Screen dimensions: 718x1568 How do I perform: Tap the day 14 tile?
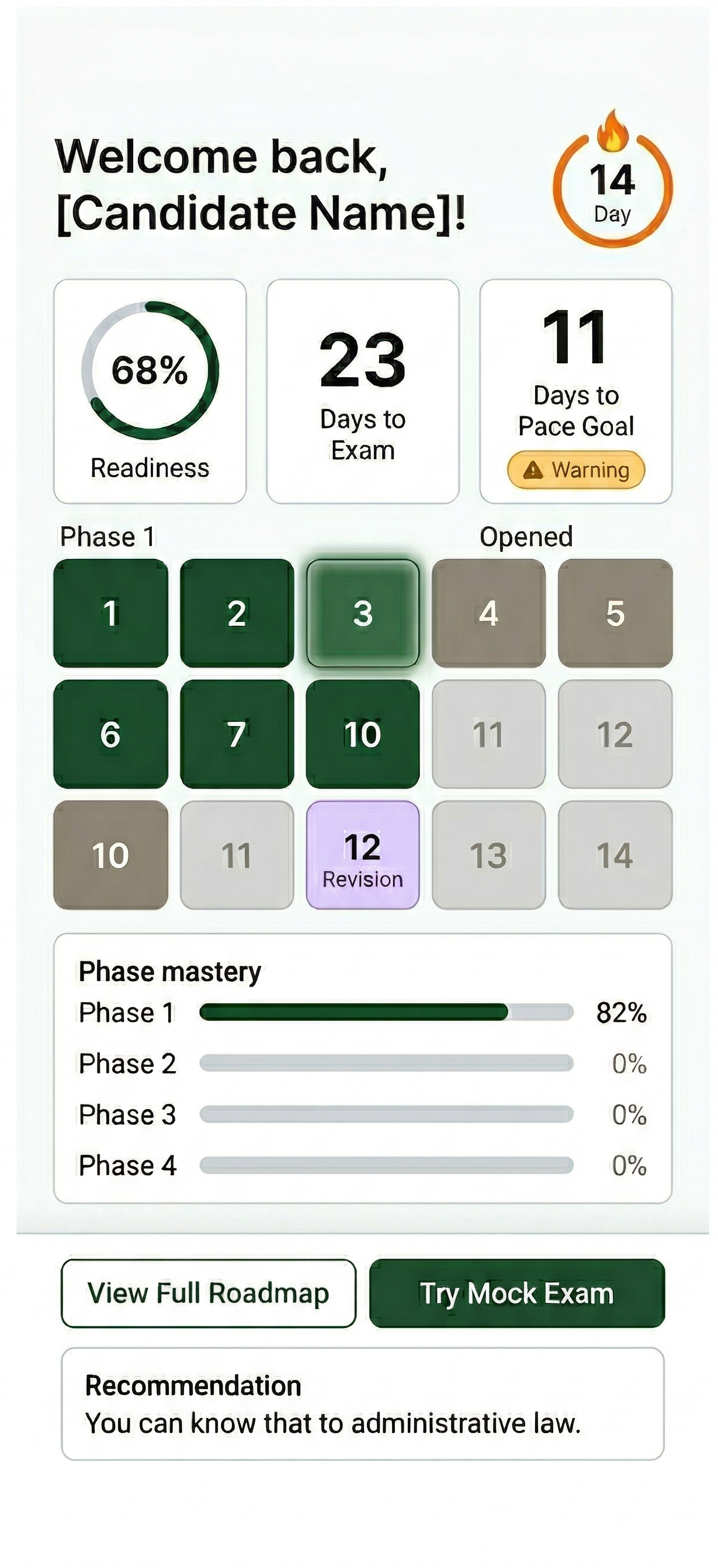pyautogui.click(x=615, y=855)
